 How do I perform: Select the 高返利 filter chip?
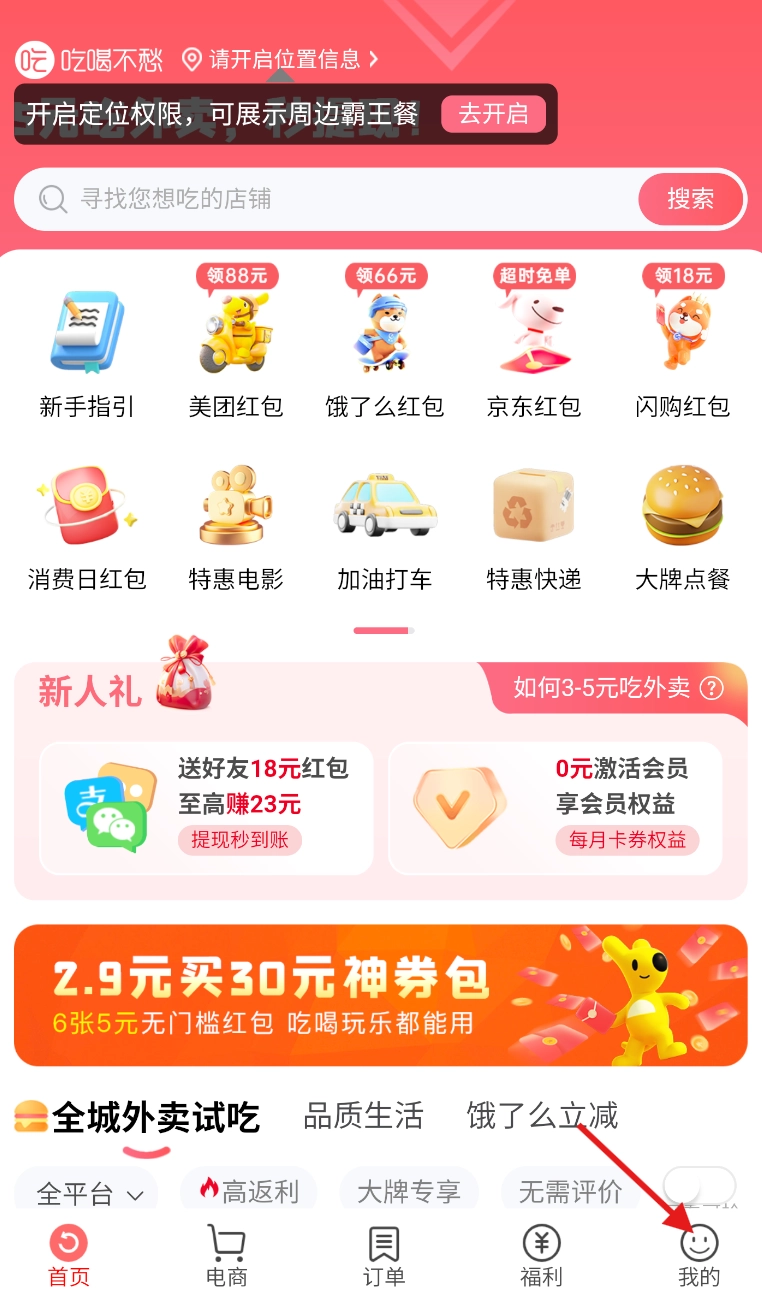click(x=249, y=1191)
